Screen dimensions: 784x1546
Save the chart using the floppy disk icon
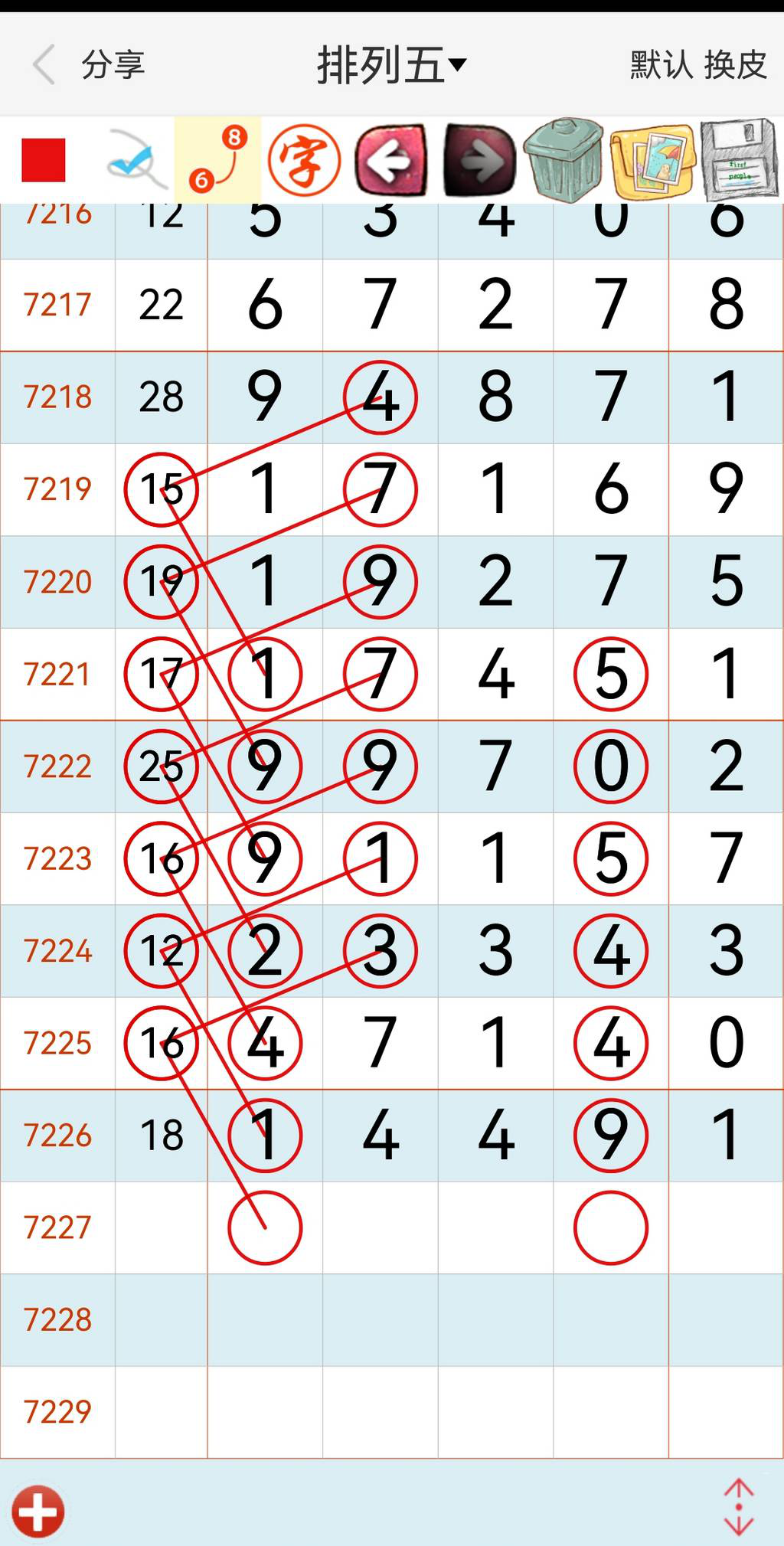click(x=735, y=159)
